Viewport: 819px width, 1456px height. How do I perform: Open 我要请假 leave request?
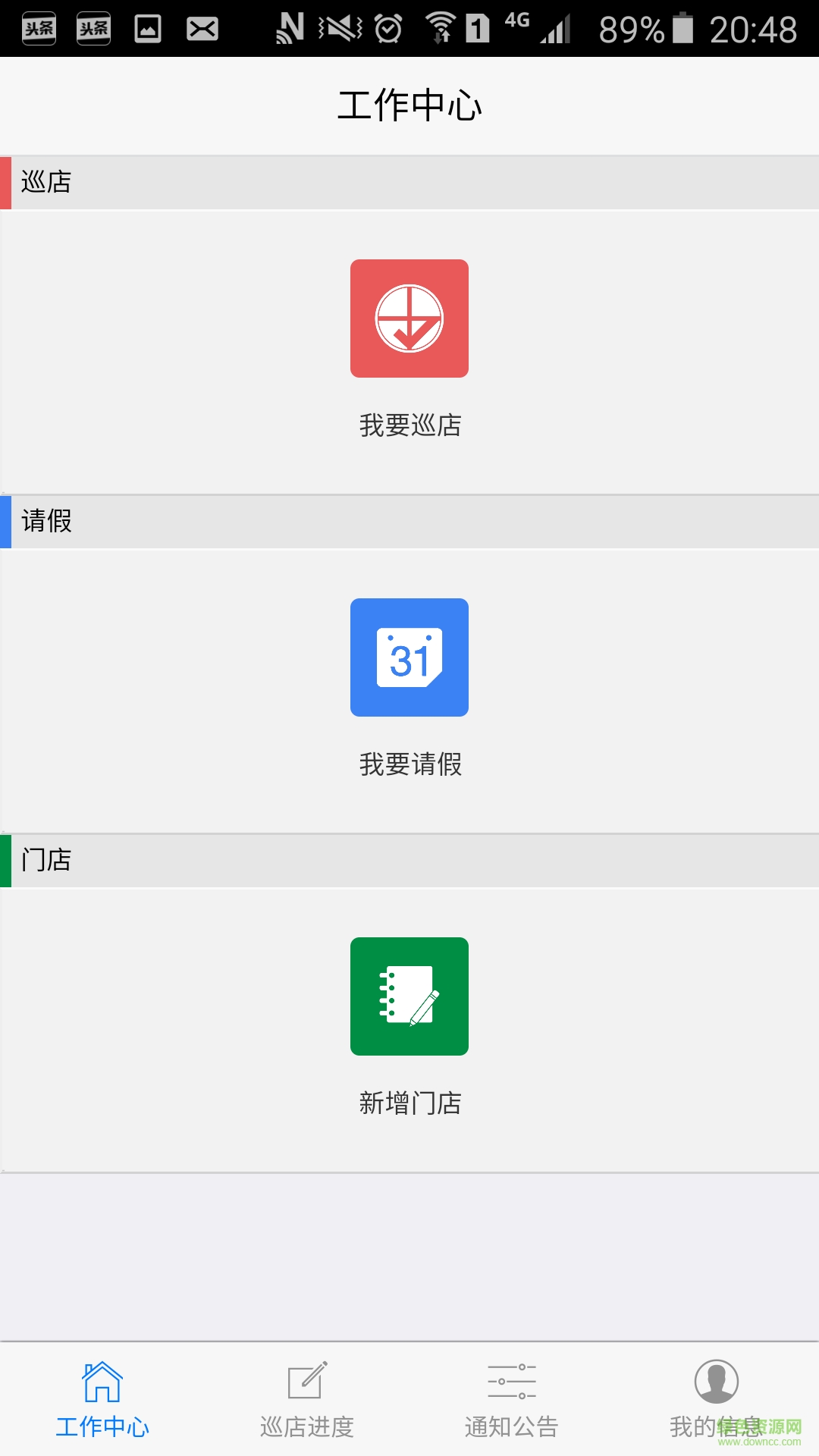tap(409, 657)
